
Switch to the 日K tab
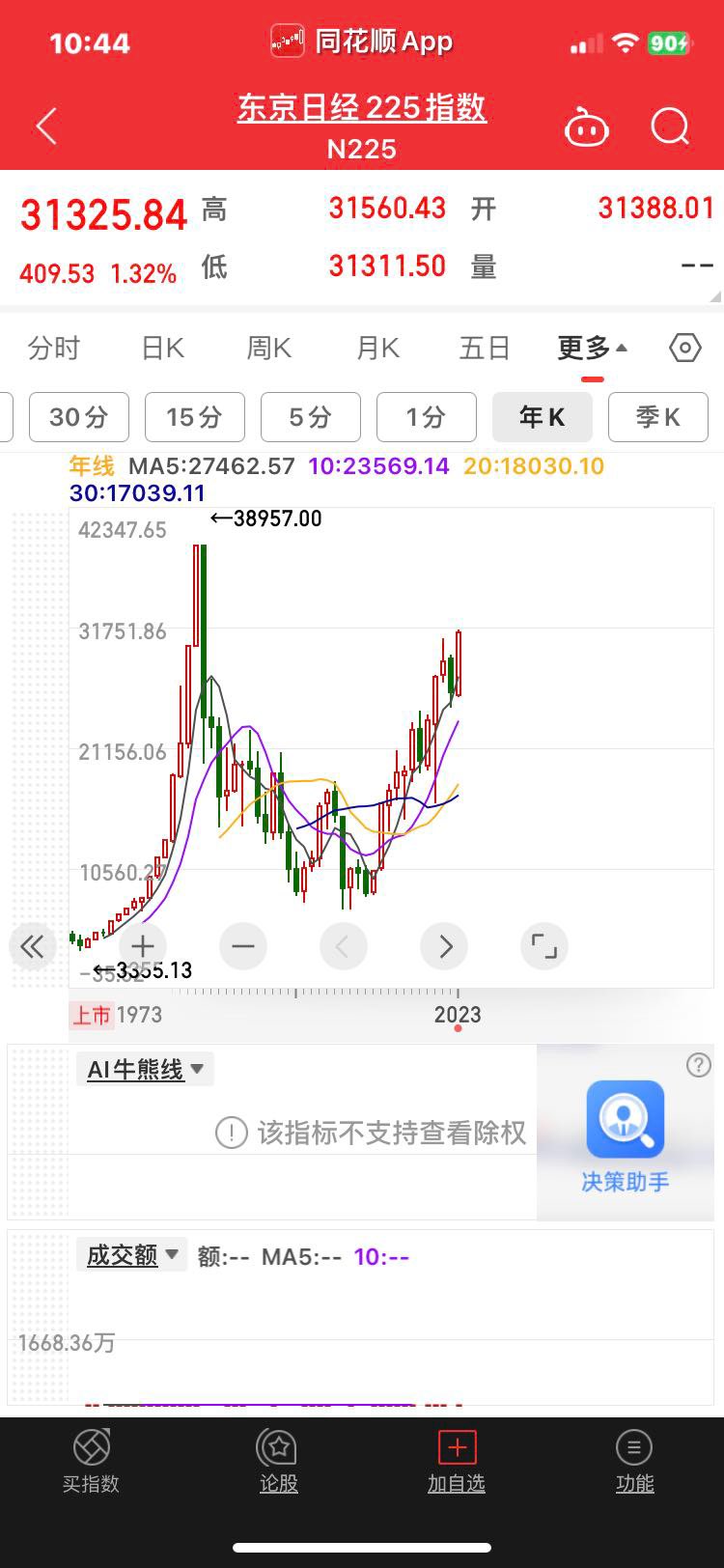point(162,348)
